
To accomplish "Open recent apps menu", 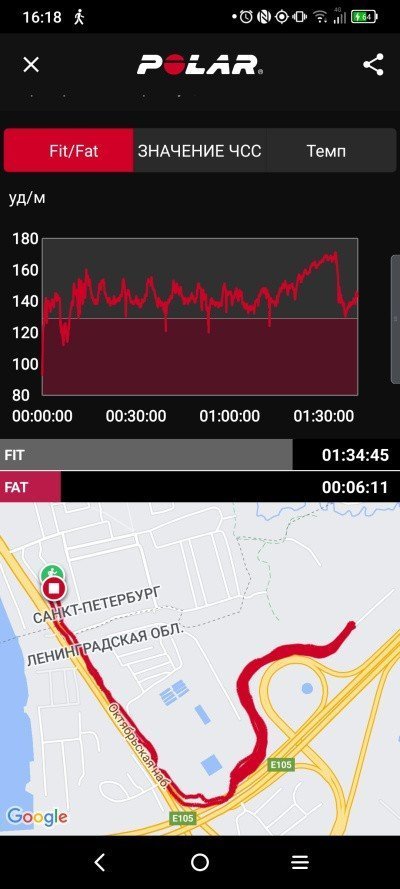I will pyautogui.click(x=300, y=862).
